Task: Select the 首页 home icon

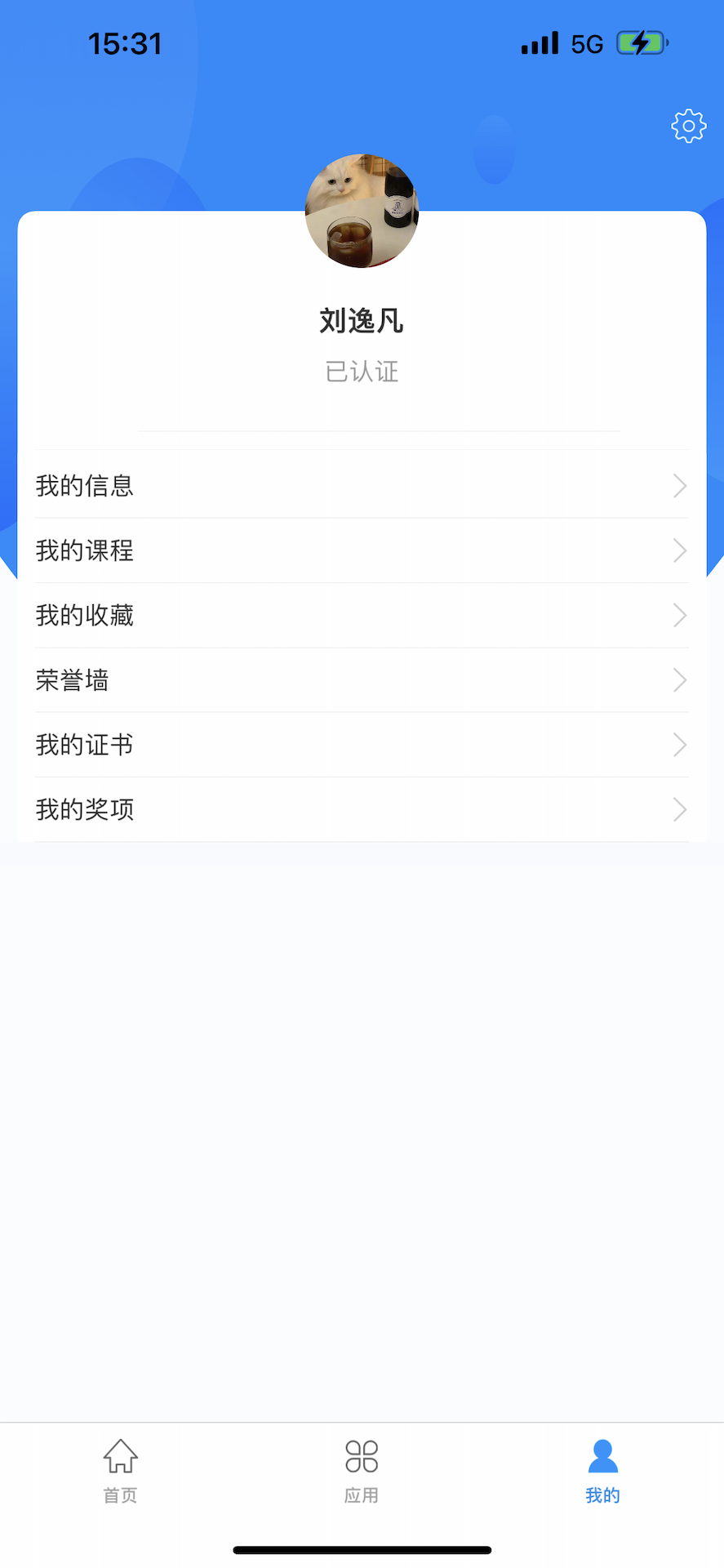Action: pyautogui.click(x=120, y=1457)
